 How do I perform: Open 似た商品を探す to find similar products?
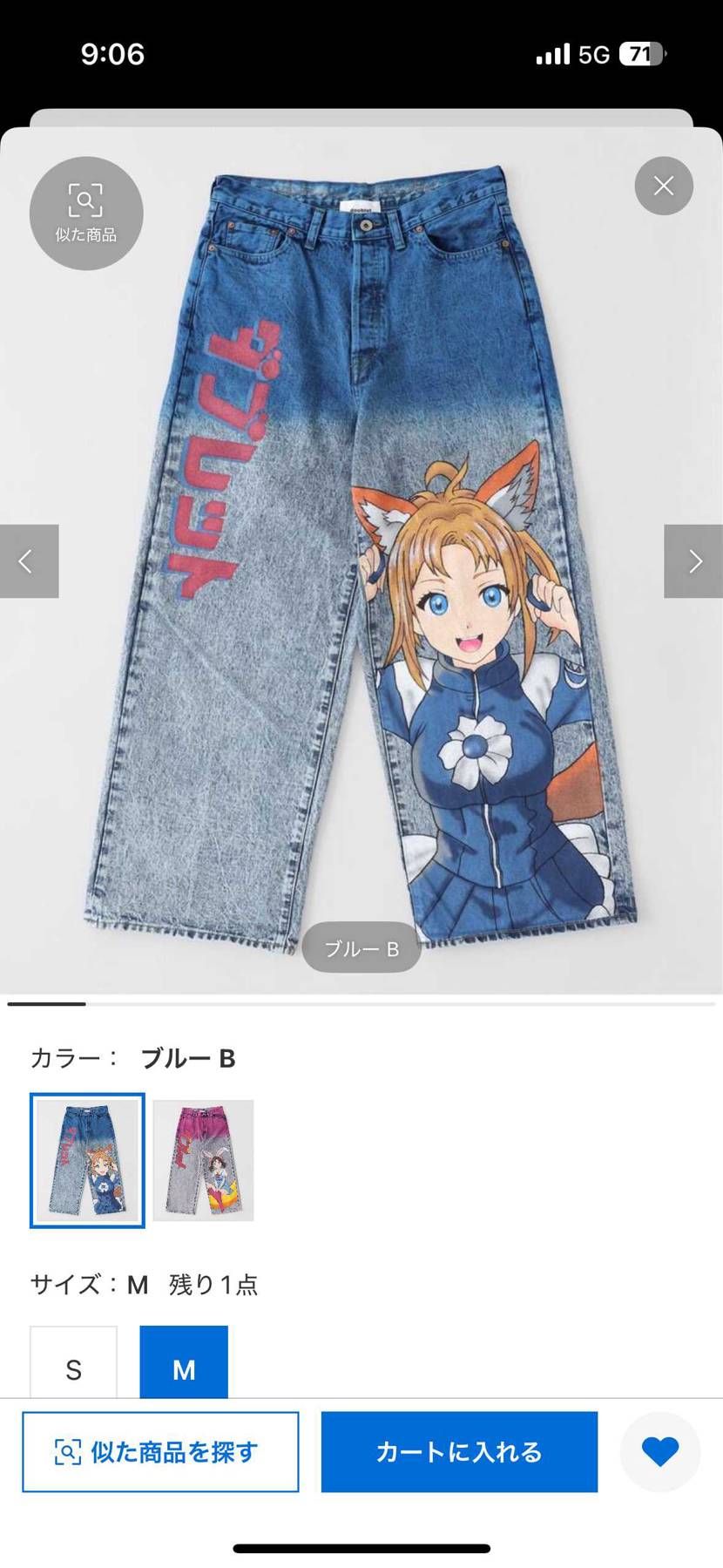coord(161,1451)
